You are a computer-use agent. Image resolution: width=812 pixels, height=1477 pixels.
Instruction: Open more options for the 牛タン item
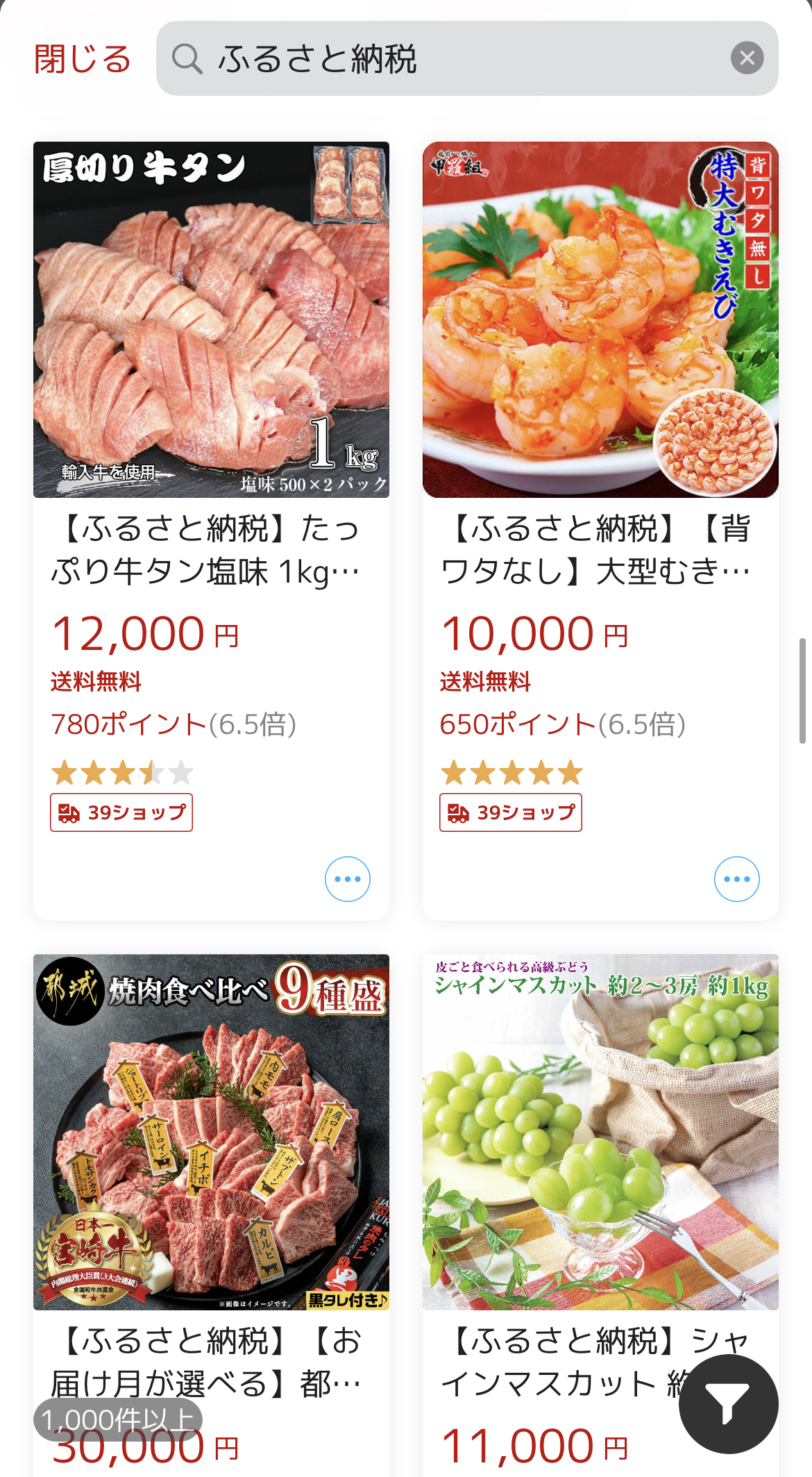[347, 879]
